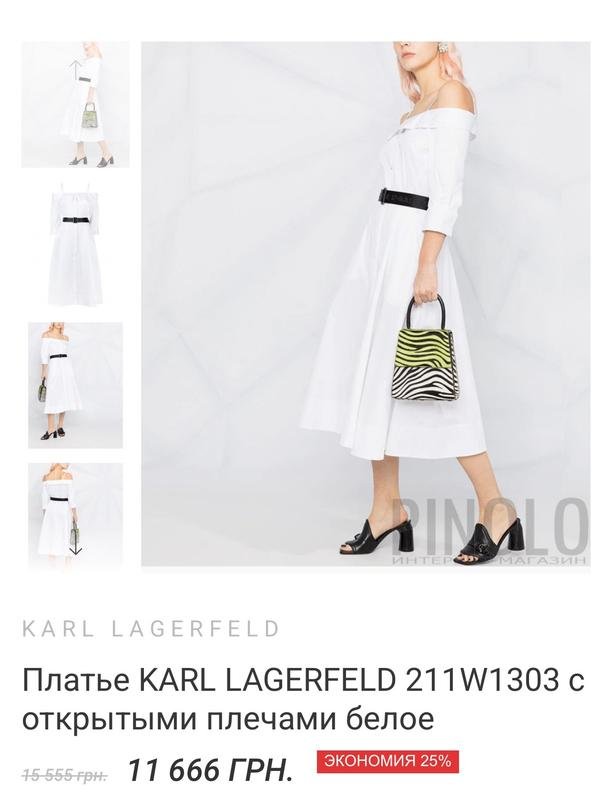Image resolution: width=612 pixels, height=800 pixels.
Task: Open the main dress photo full view
Action: pos(365,304)
